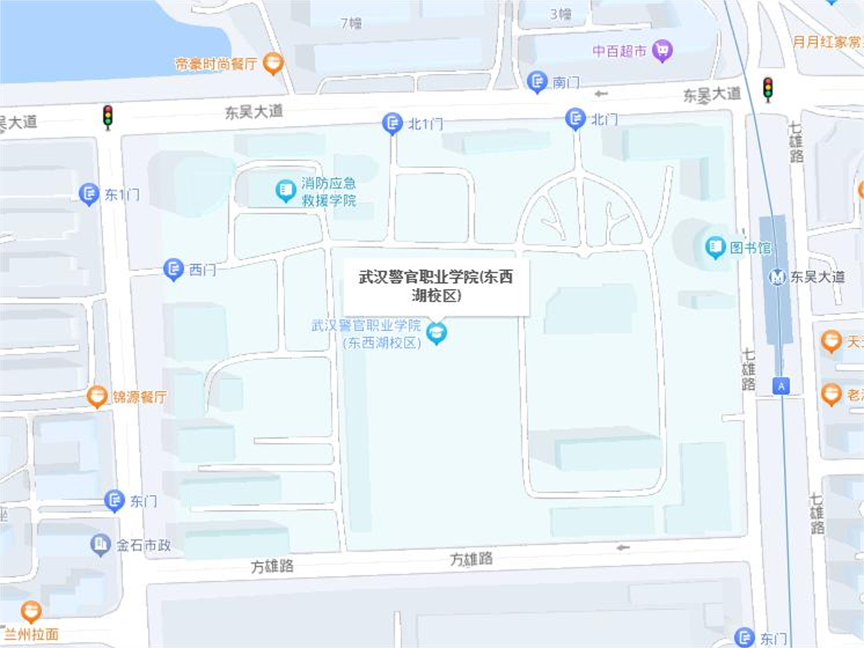Select the 中百超市 shop marker
Screen dimensions: 864x648
point(661,50)
